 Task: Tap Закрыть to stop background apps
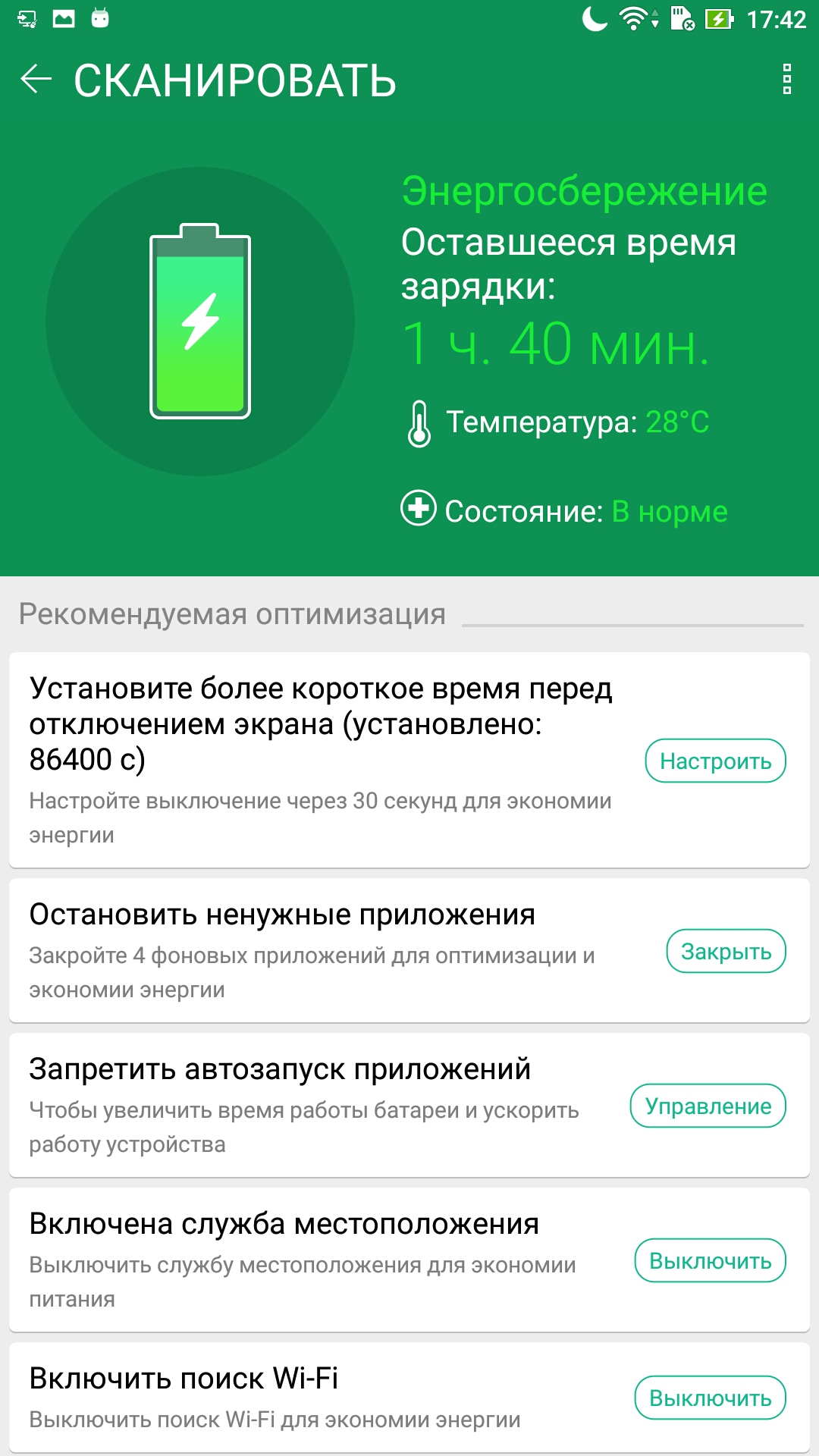tap(726, 951)
